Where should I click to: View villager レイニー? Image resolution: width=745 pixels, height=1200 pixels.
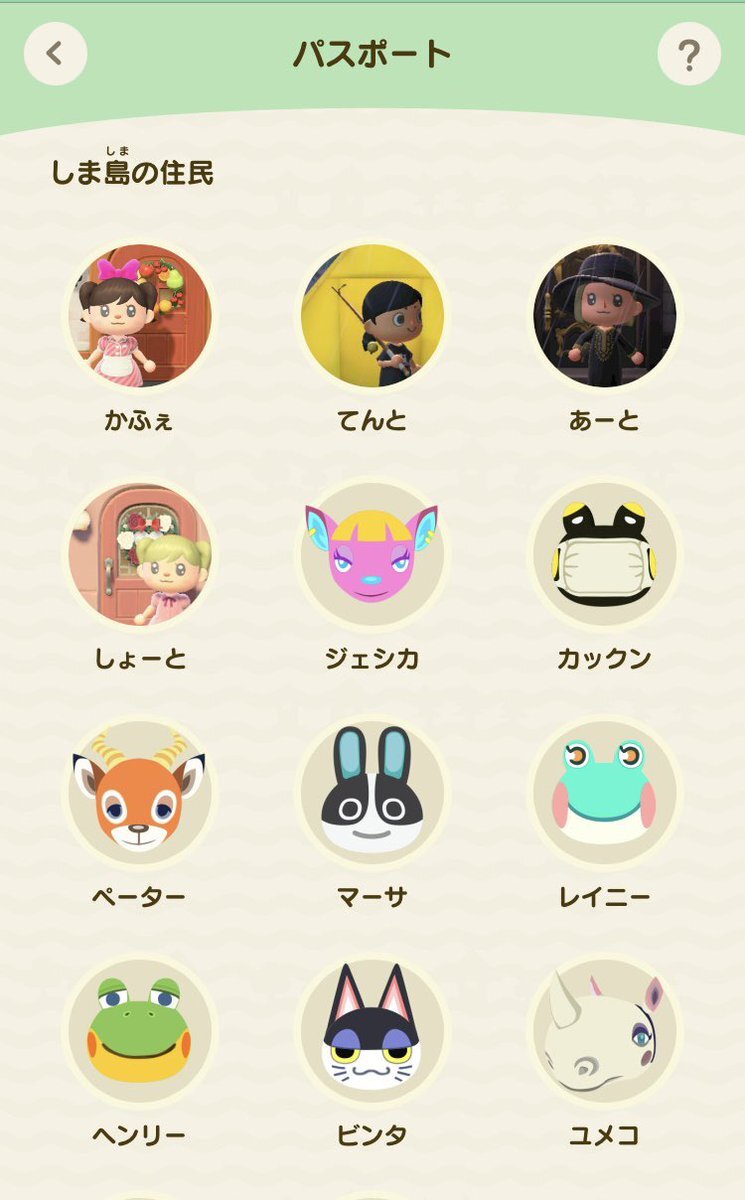tap(604, 792)
